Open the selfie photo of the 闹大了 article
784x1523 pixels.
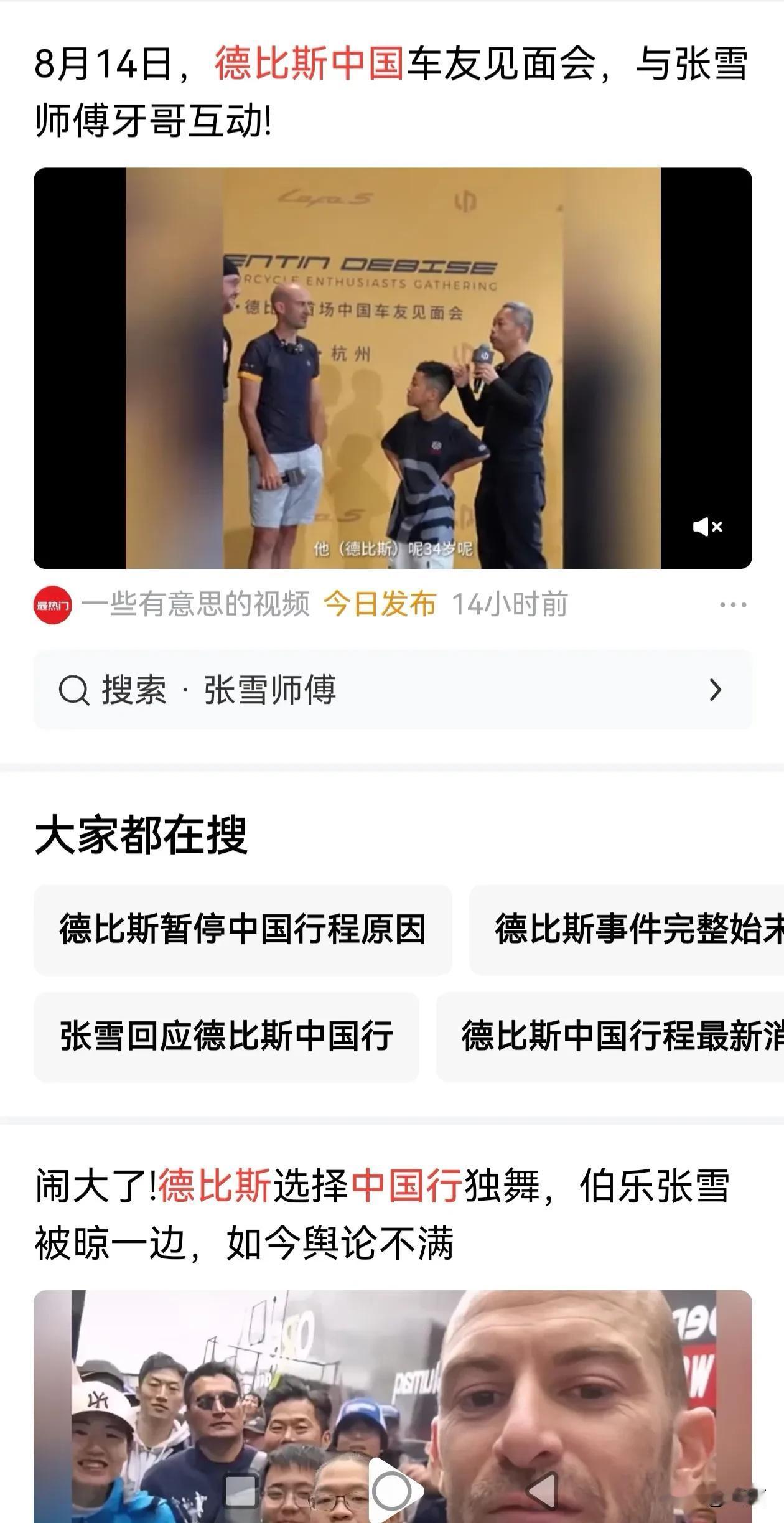393,1406
